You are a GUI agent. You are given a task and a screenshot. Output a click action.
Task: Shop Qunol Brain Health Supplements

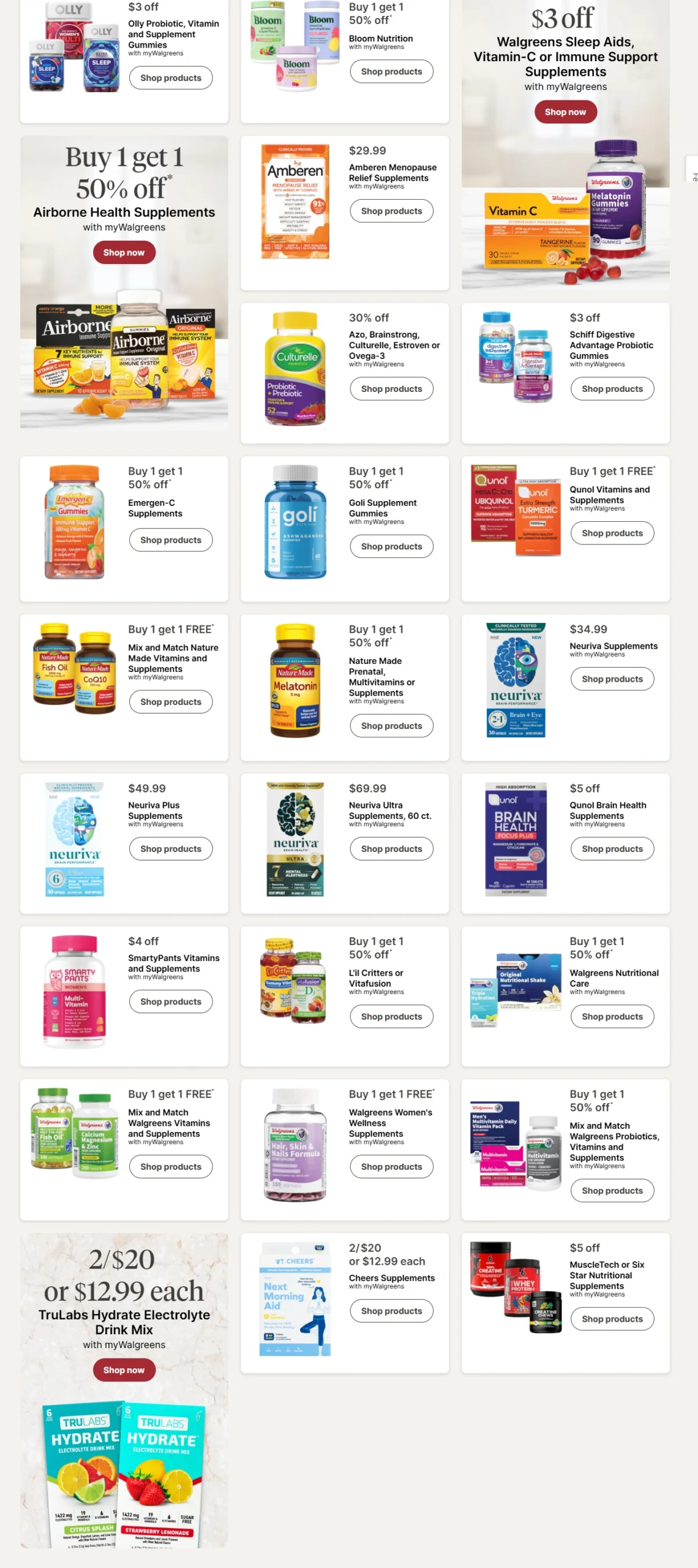pyautogui.click(x=612, y=849)
